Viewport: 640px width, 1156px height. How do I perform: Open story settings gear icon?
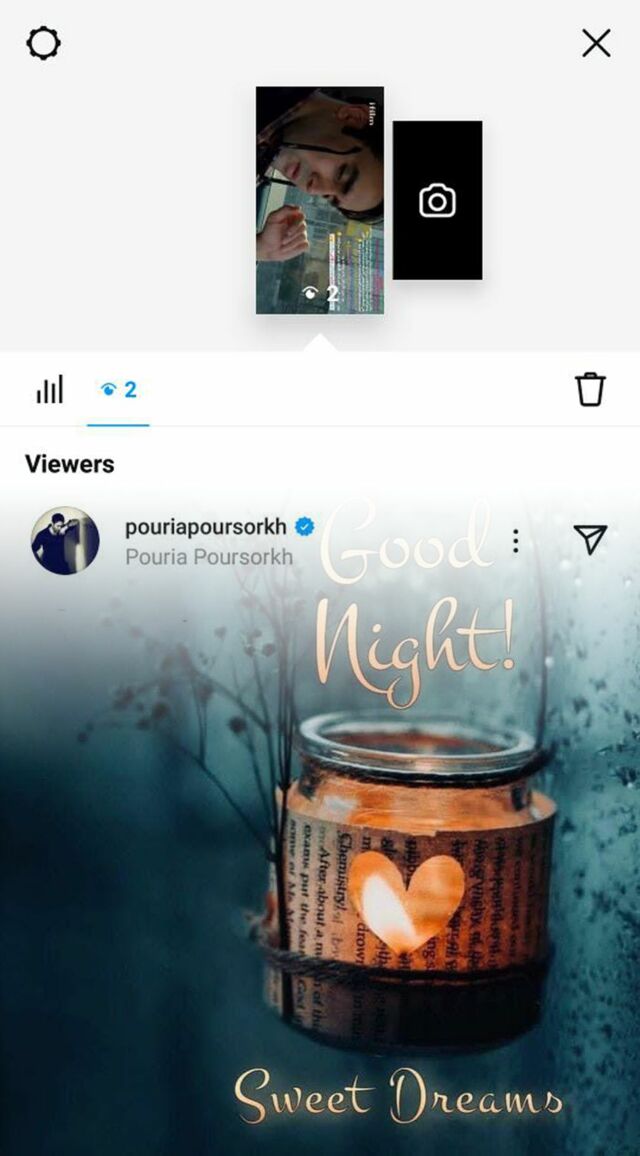pyautogui.click(x=44, y=43)
